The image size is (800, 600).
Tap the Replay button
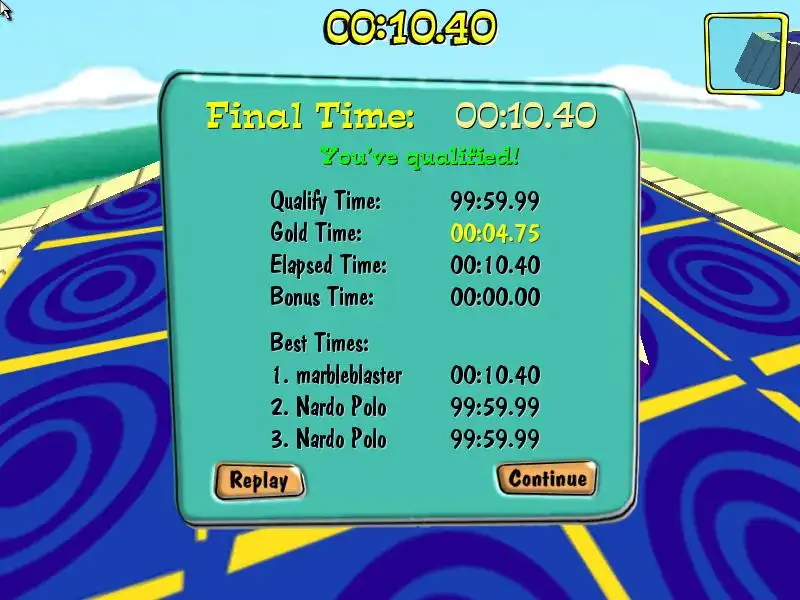(258, 480)
